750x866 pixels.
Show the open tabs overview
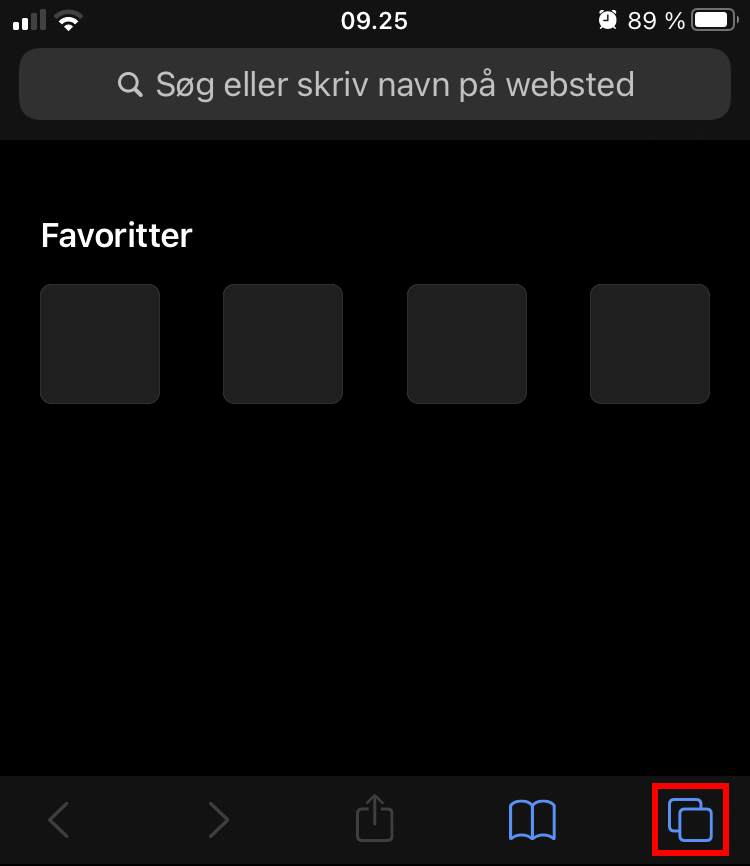pyautogui.click(x=690, y=820)
